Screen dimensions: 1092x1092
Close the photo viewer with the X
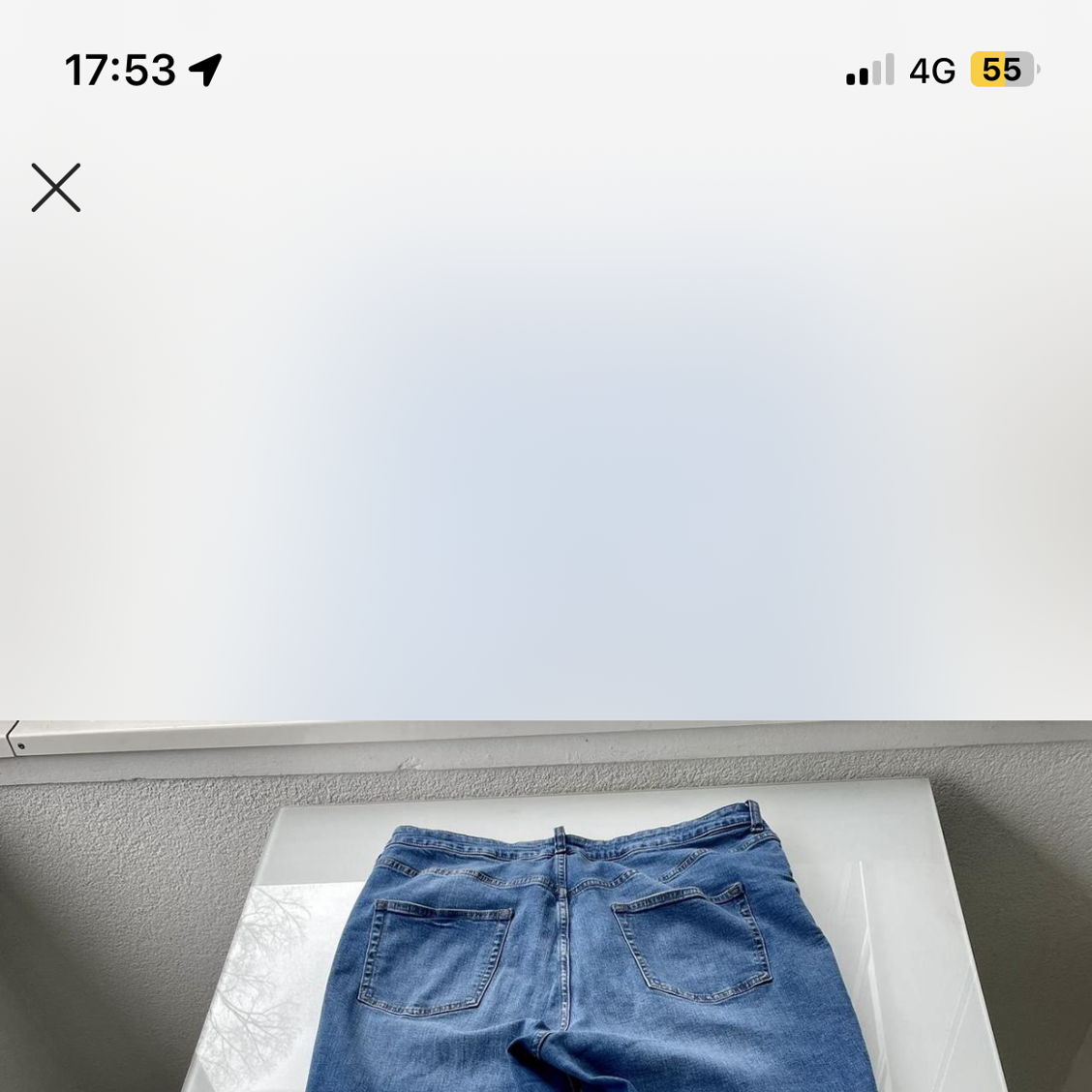pyautogui.click(x=56, y=188)
